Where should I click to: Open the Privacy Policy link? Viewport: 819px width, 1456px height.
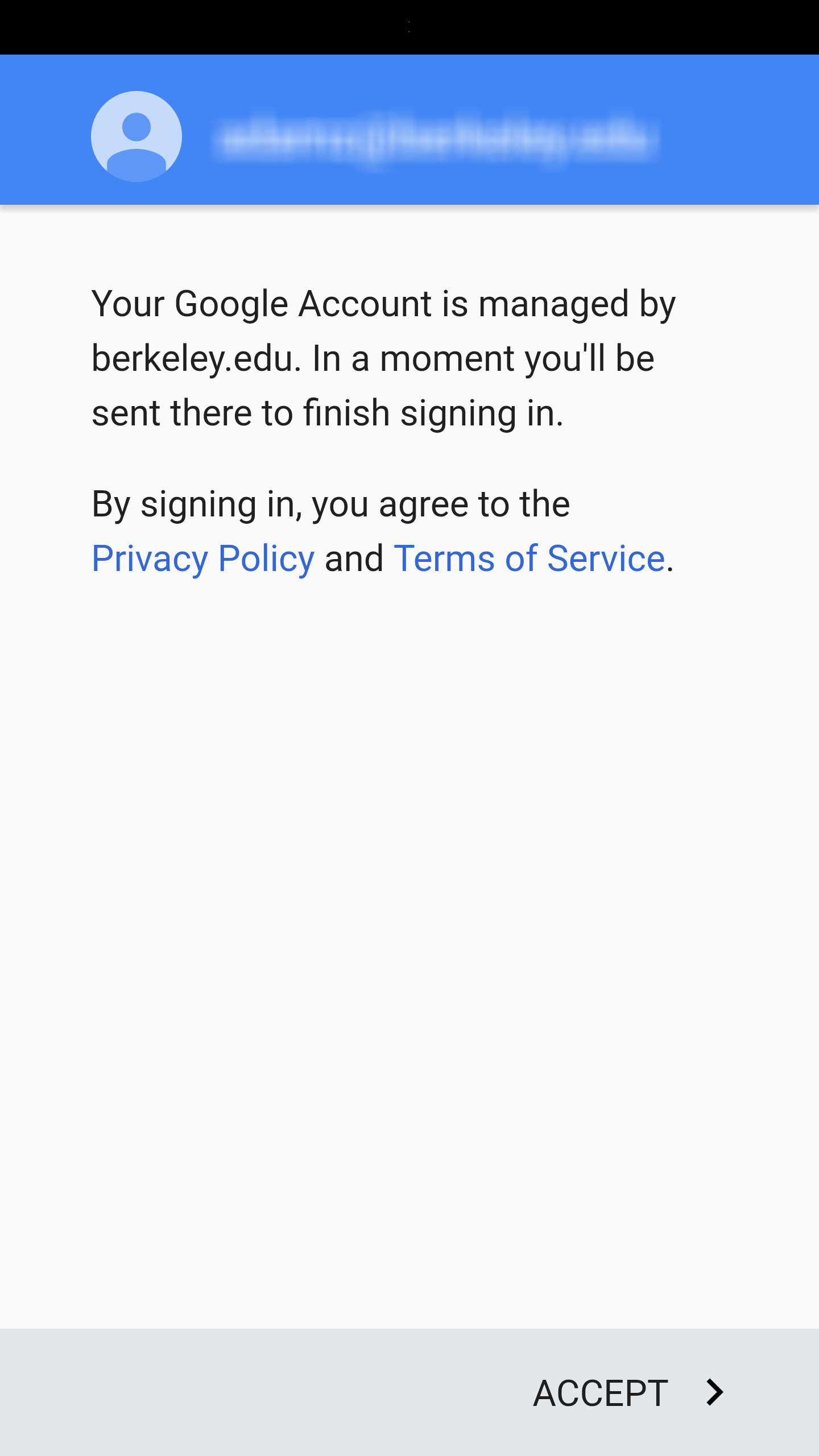[x=203, y=559]
